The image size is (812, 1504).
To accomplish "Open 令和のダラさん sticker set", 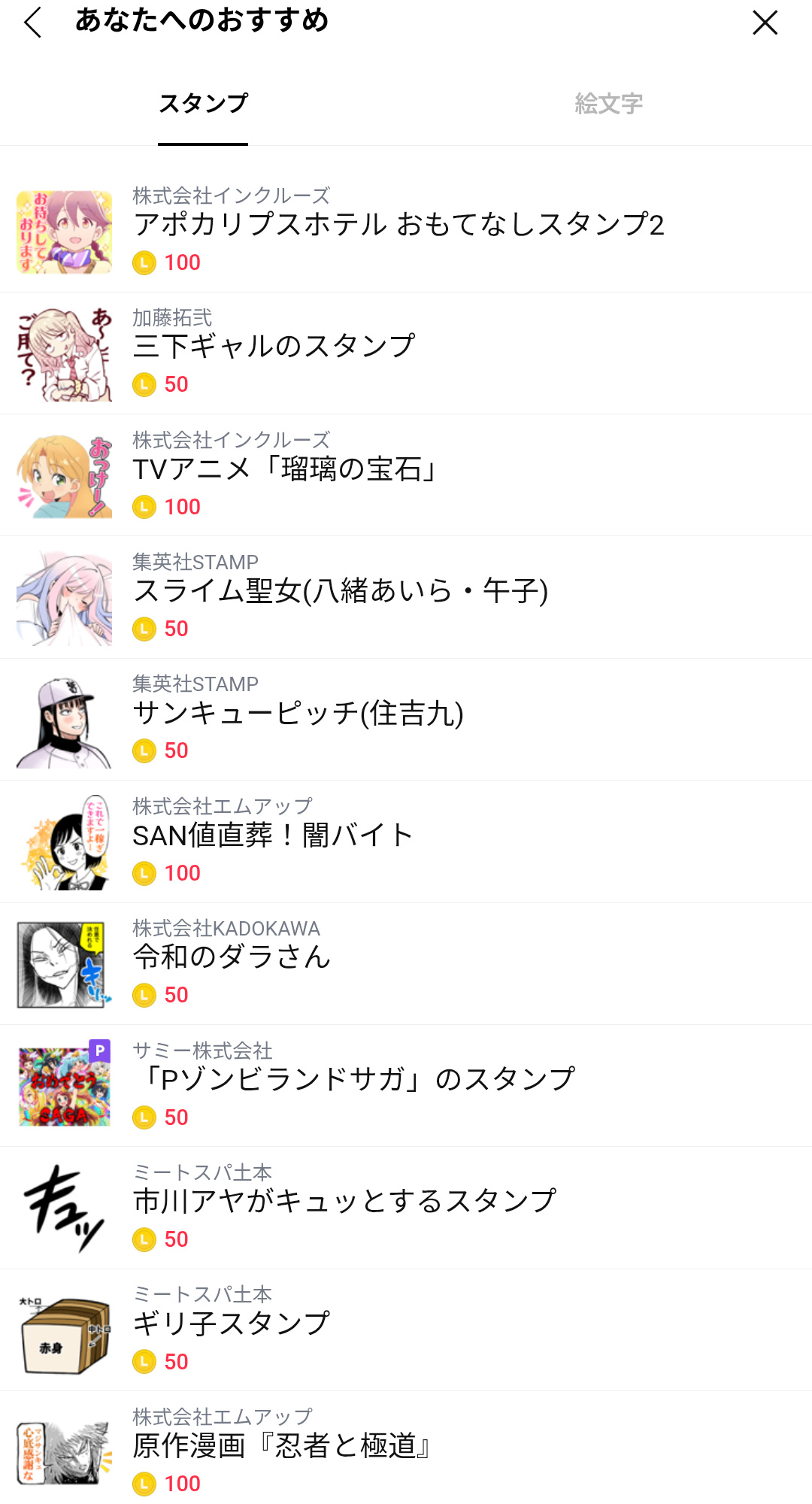I will pyautogui.click(x=232, y=957).
